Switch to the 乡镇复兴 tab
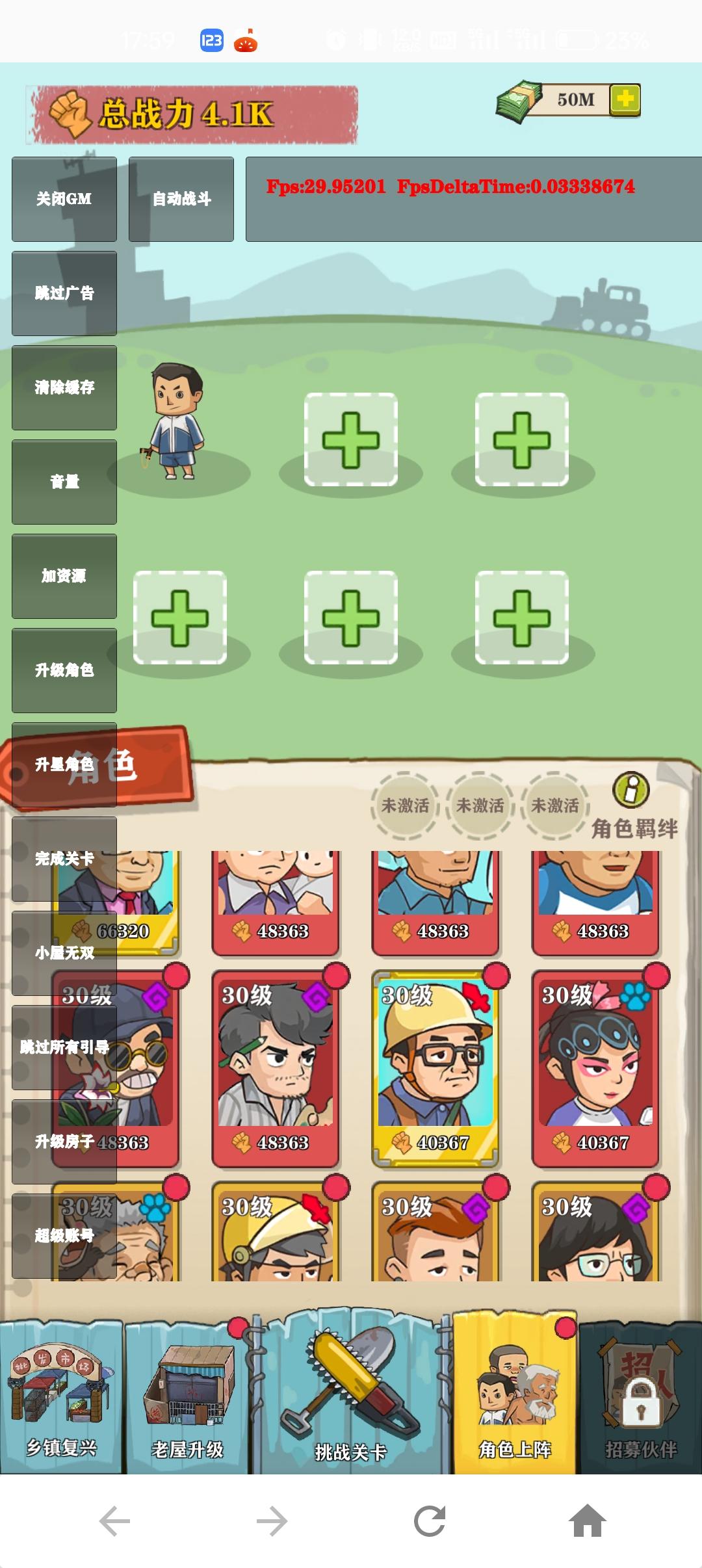 61,1398
